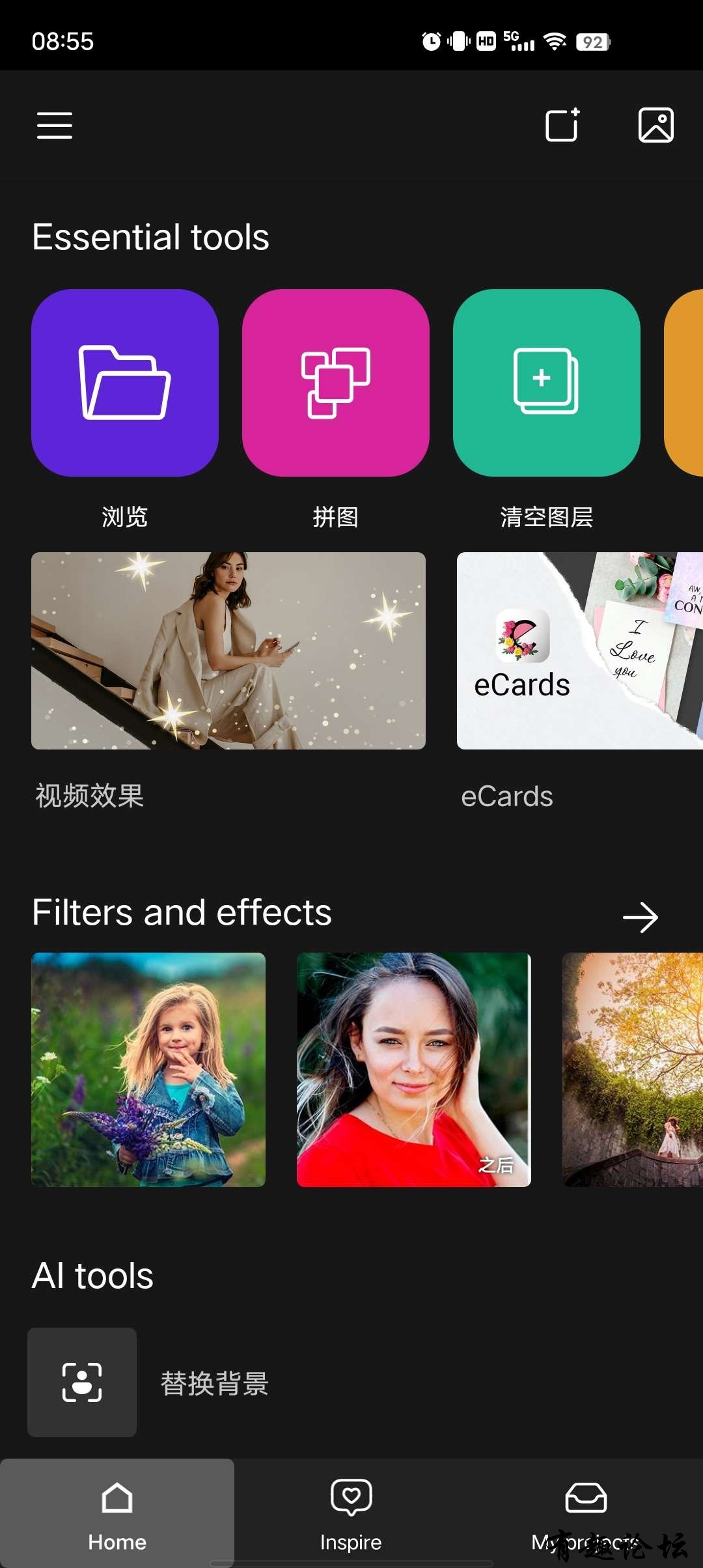Screen dimensions: 703x1568
Task: Open the hamburger drawer menu
Action: click(55, 125)
